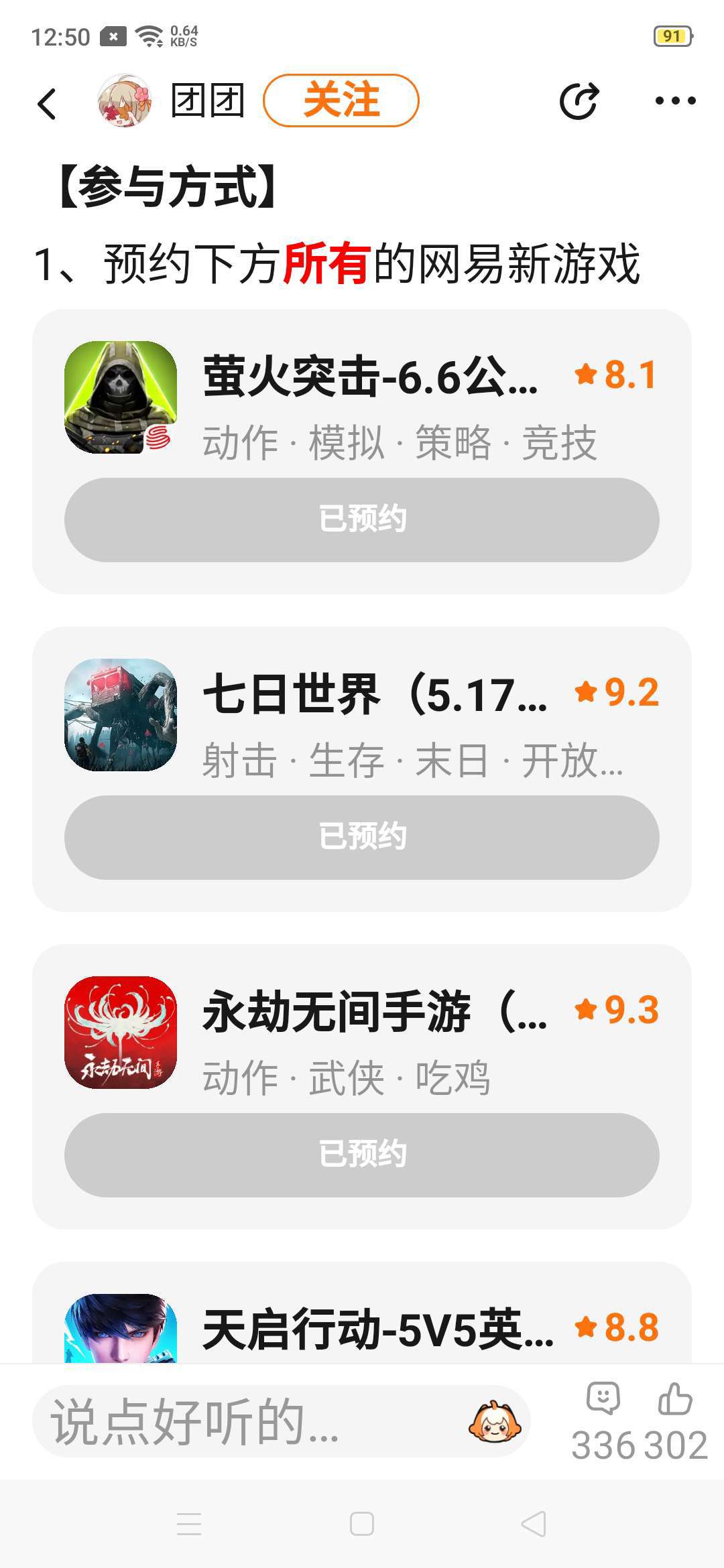The width and height of the screenshot is (724, 1568).
Task: Go to the system home screen
Action: coord(362,1524)
